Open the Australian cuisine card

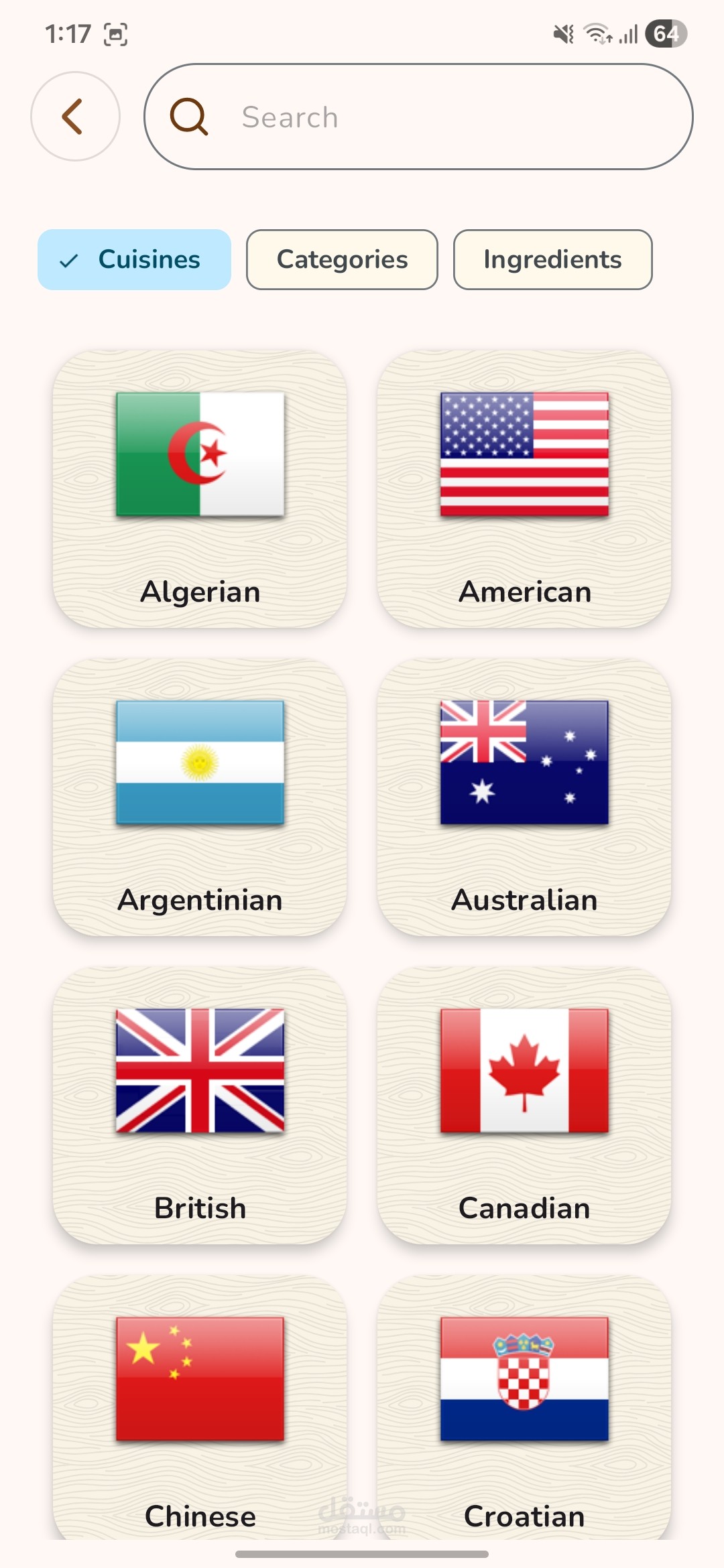coord(524,797)
